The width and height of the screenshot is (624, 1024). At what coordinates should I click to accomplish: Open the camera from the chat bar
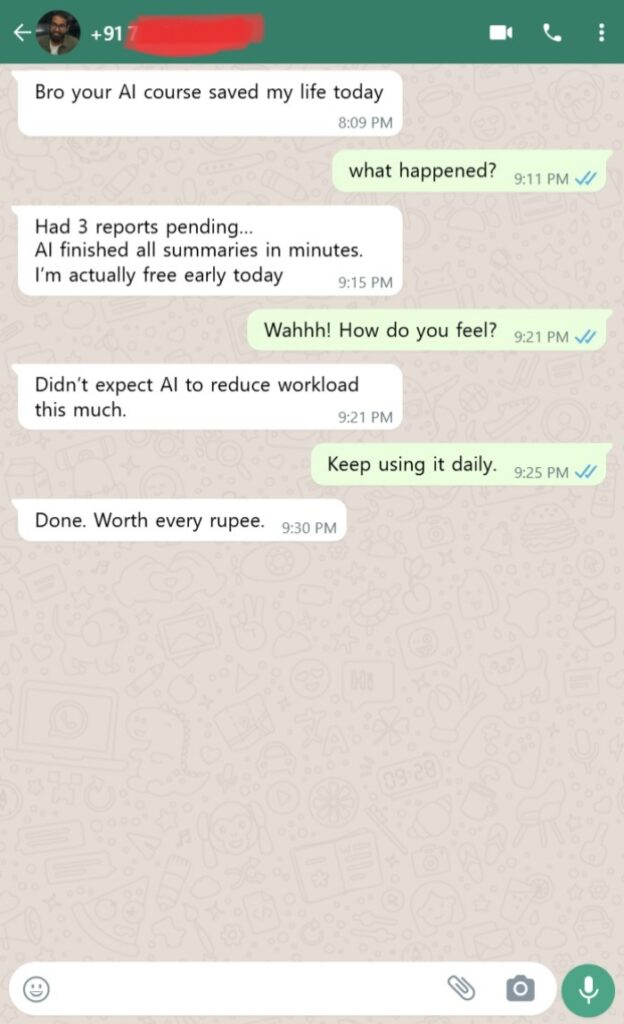[520, 989]
